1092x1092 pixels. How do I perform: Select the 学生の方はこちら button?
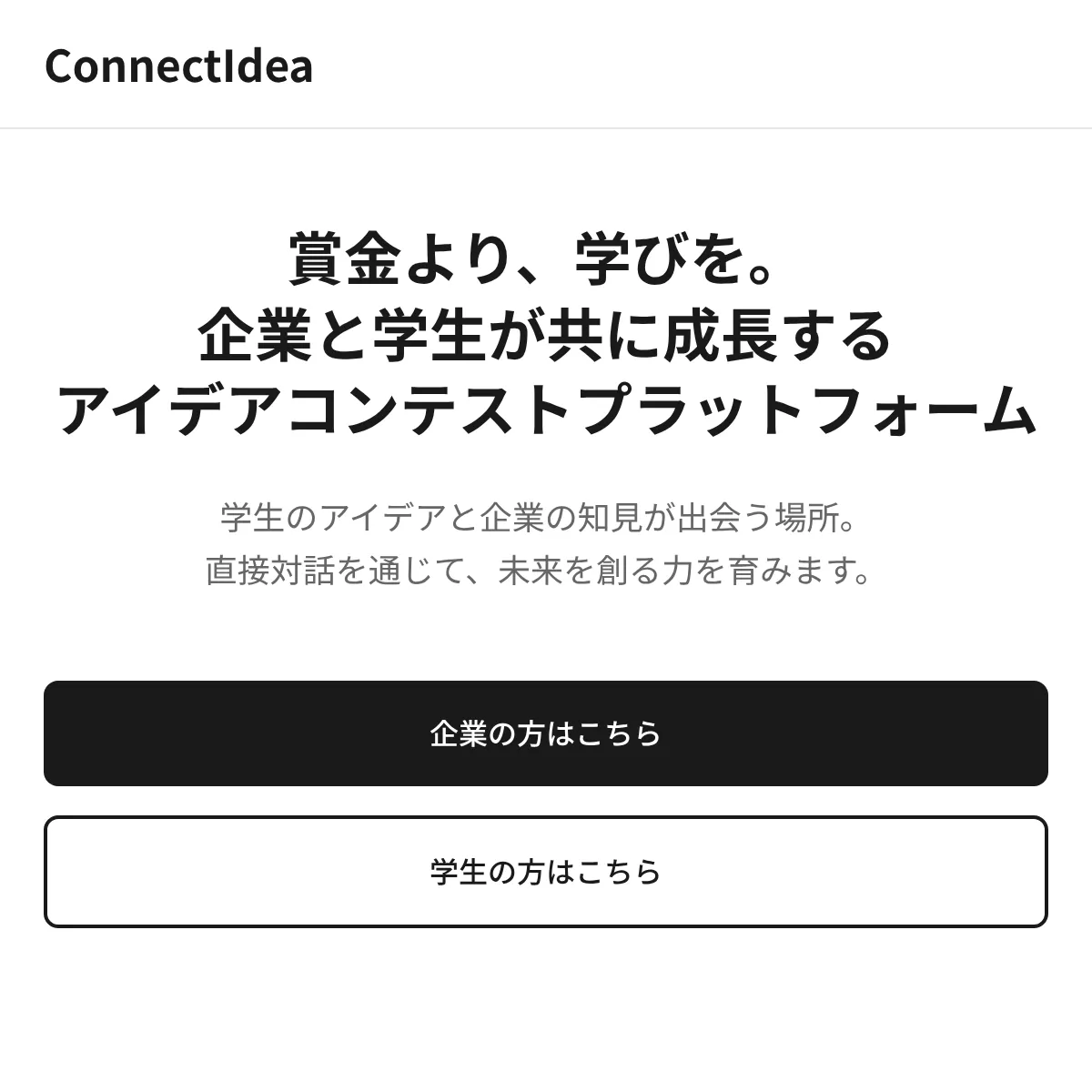pyautogui.click(x=546, y=872)
